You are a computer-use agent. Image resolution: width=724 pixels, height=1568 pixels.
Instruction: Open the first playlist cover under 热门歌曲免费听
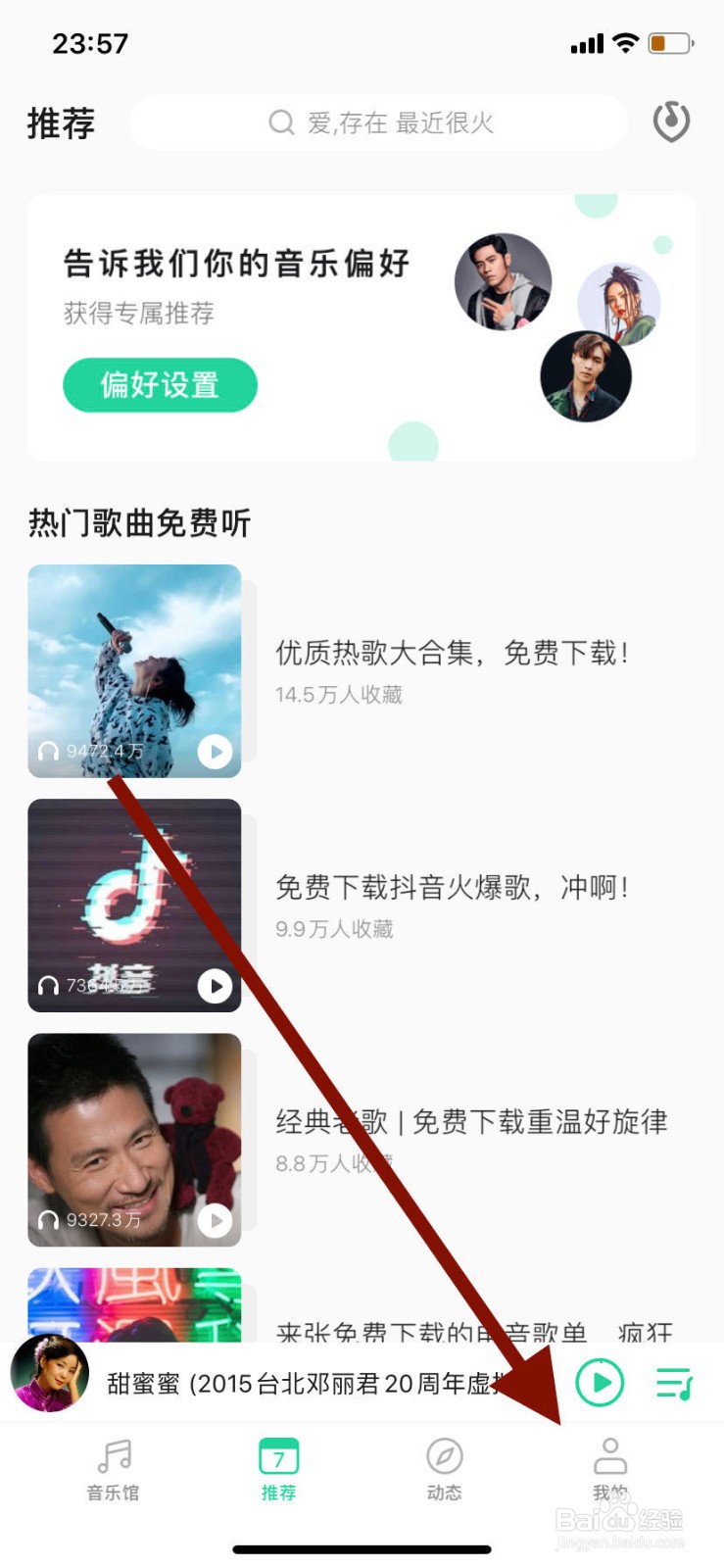pos(134,670)
